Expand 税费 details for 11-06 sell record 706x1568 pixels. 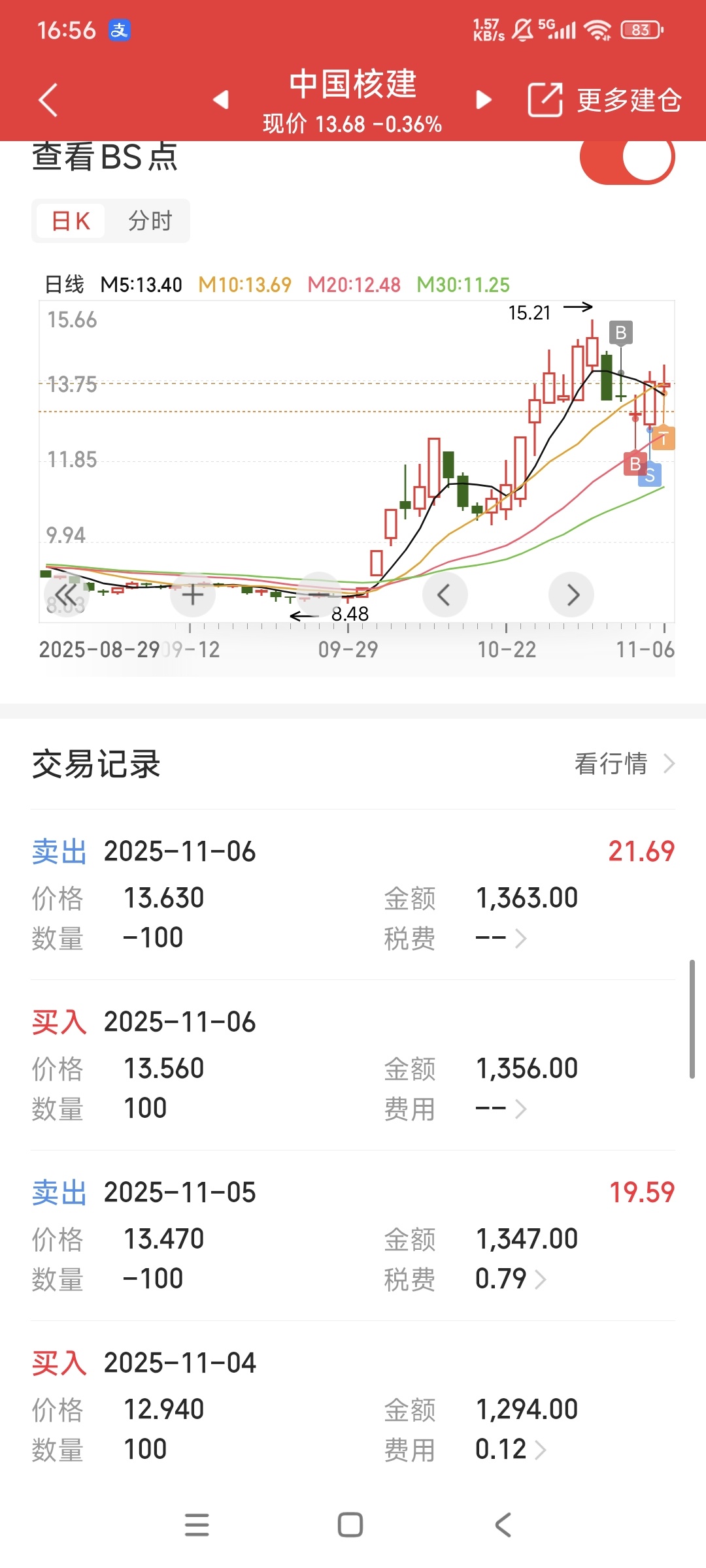[x=501, y=939]
